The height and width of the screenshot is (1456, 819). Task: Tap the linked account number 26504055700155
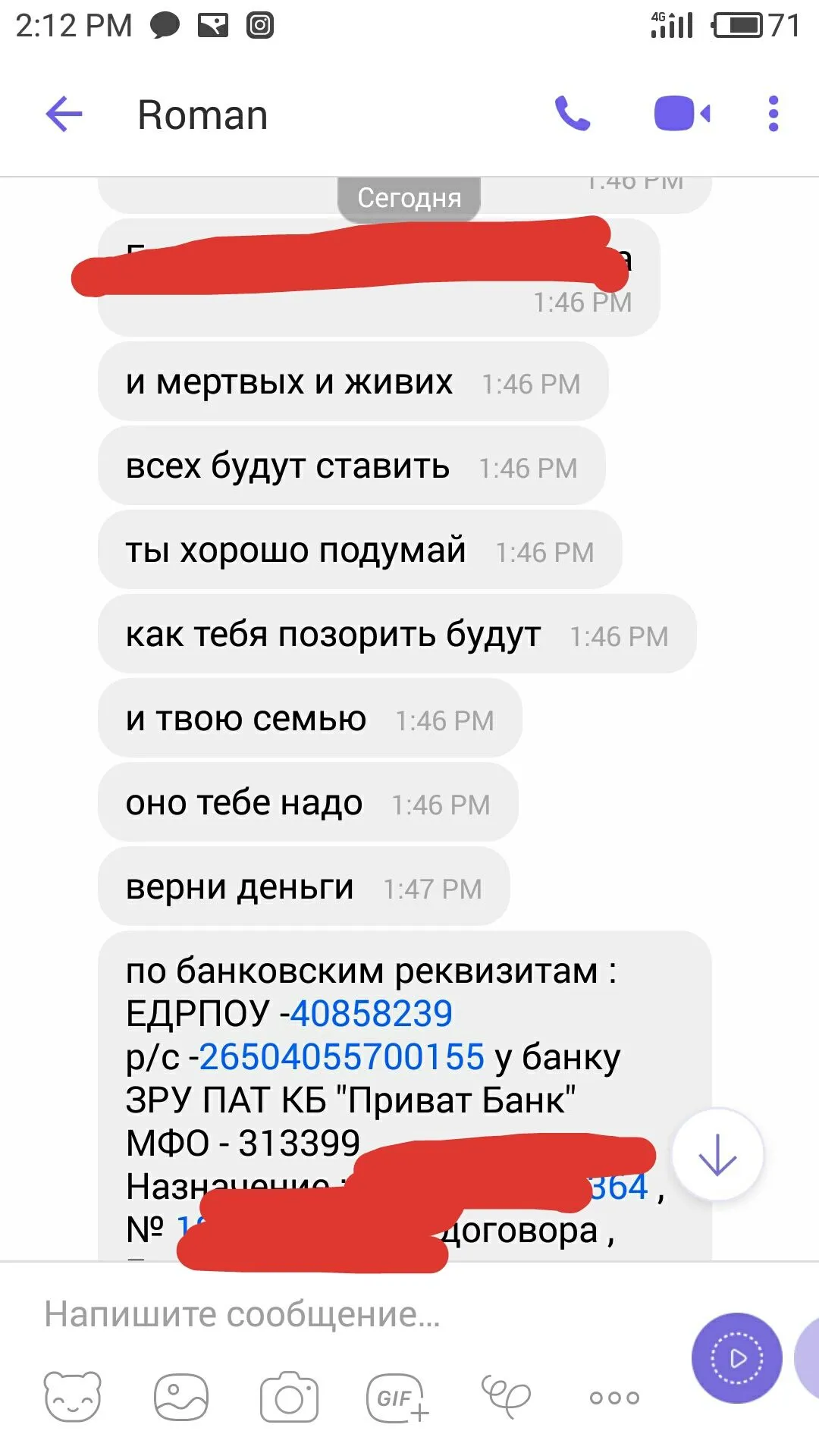pyautogui.click(x=341, y=1057)
